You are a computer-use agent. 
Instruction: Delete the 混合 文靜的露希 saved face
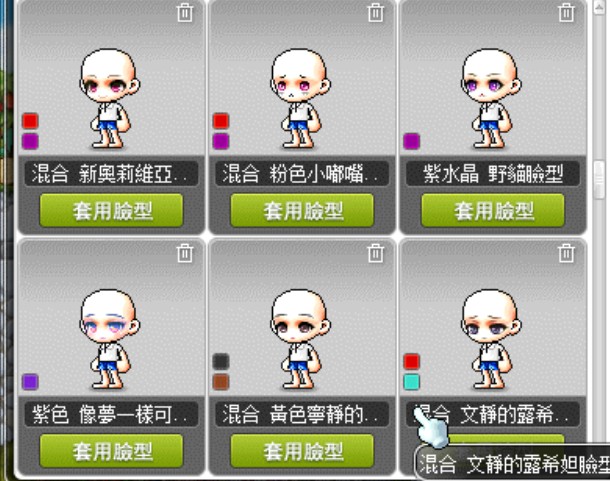pos(565,253)
